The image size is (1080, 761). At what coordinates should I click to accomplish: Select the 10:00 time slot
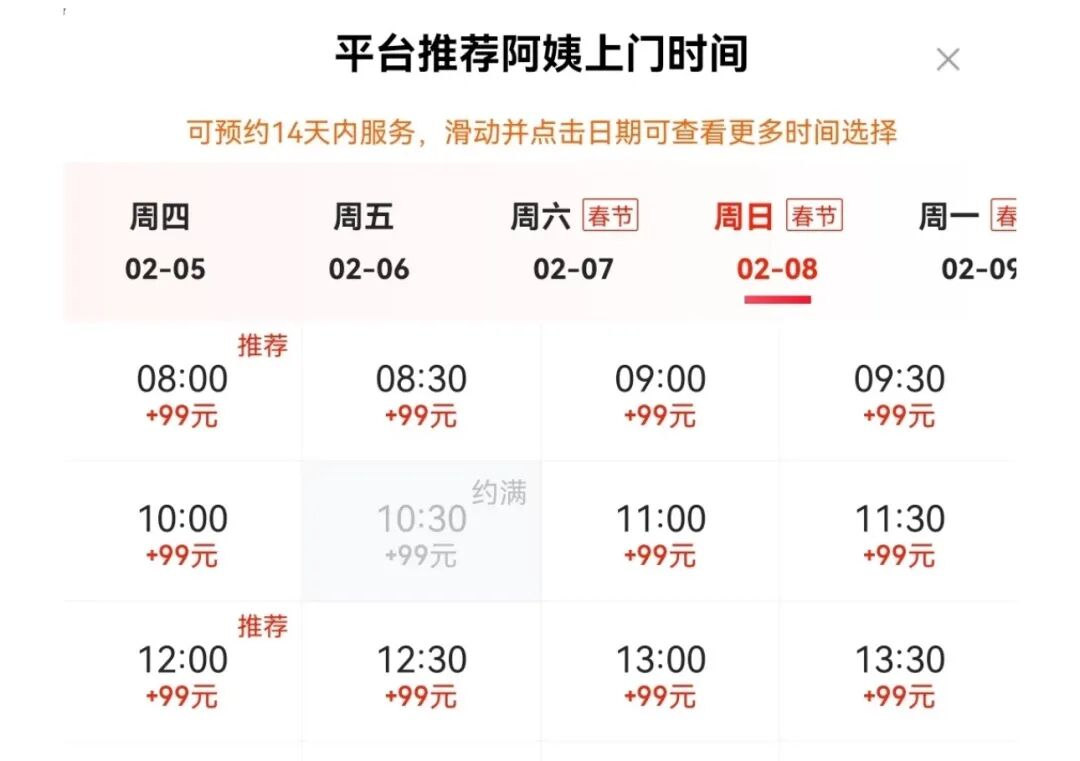[182, 533]
